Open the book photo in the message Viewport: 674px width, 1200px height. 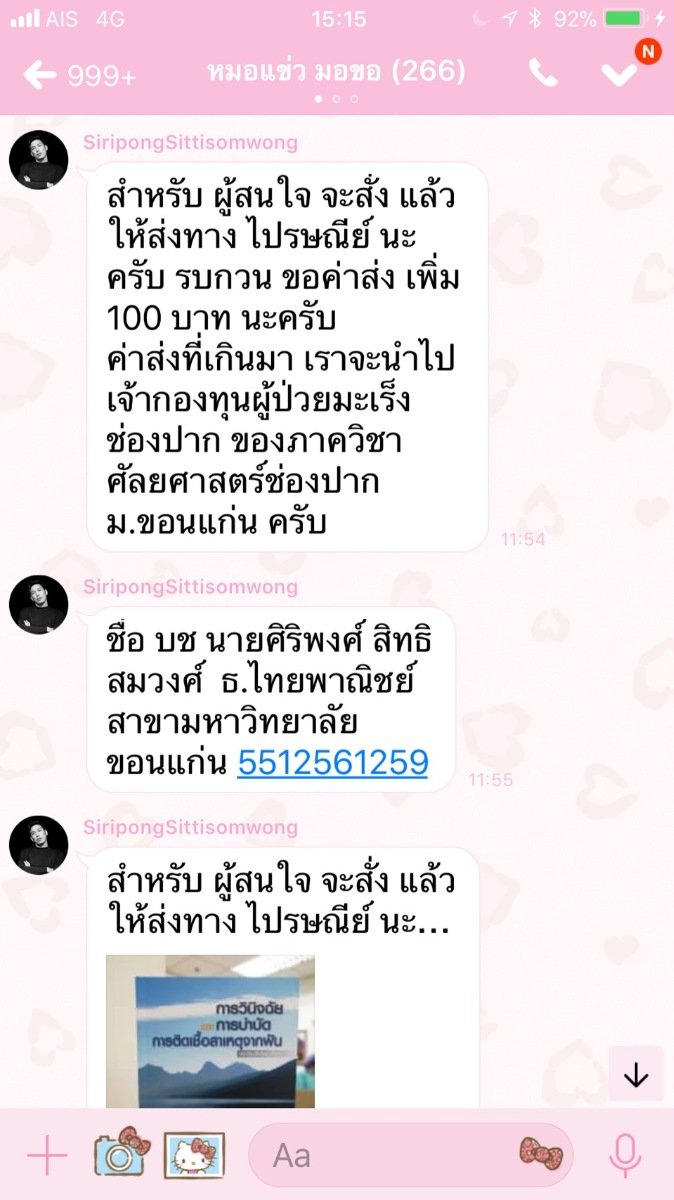[210, 1031]
